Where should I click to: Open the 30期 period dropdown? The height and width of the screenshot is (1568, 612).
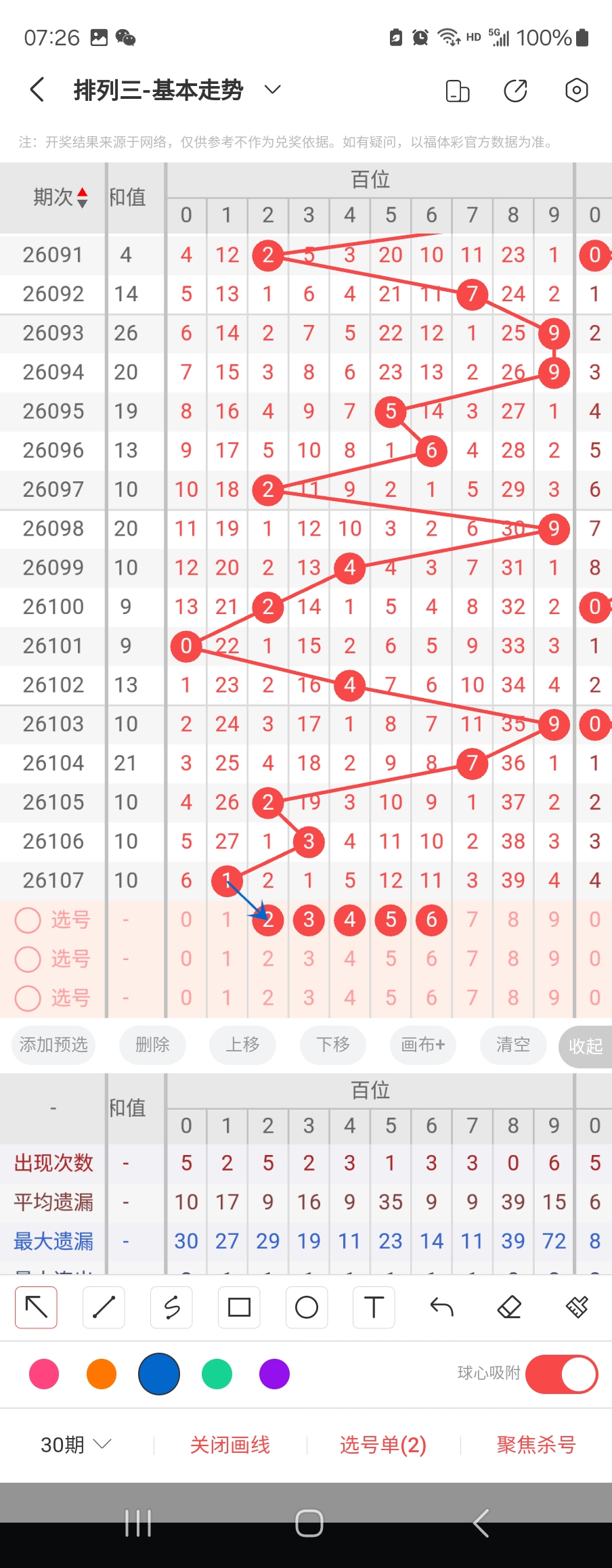(75, 1445)
